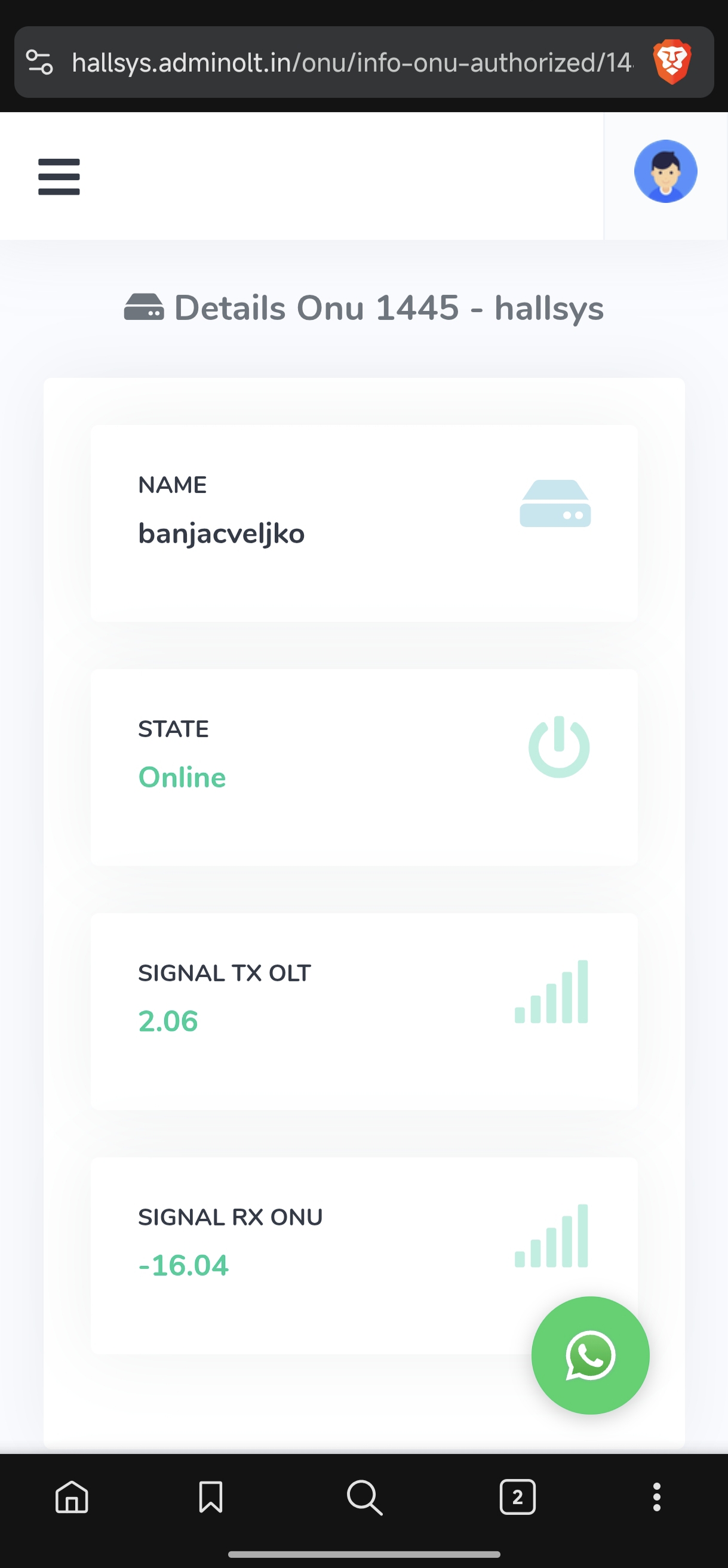
Task: Open the browser three-dot overflow menu
Action: [656, 1497]
